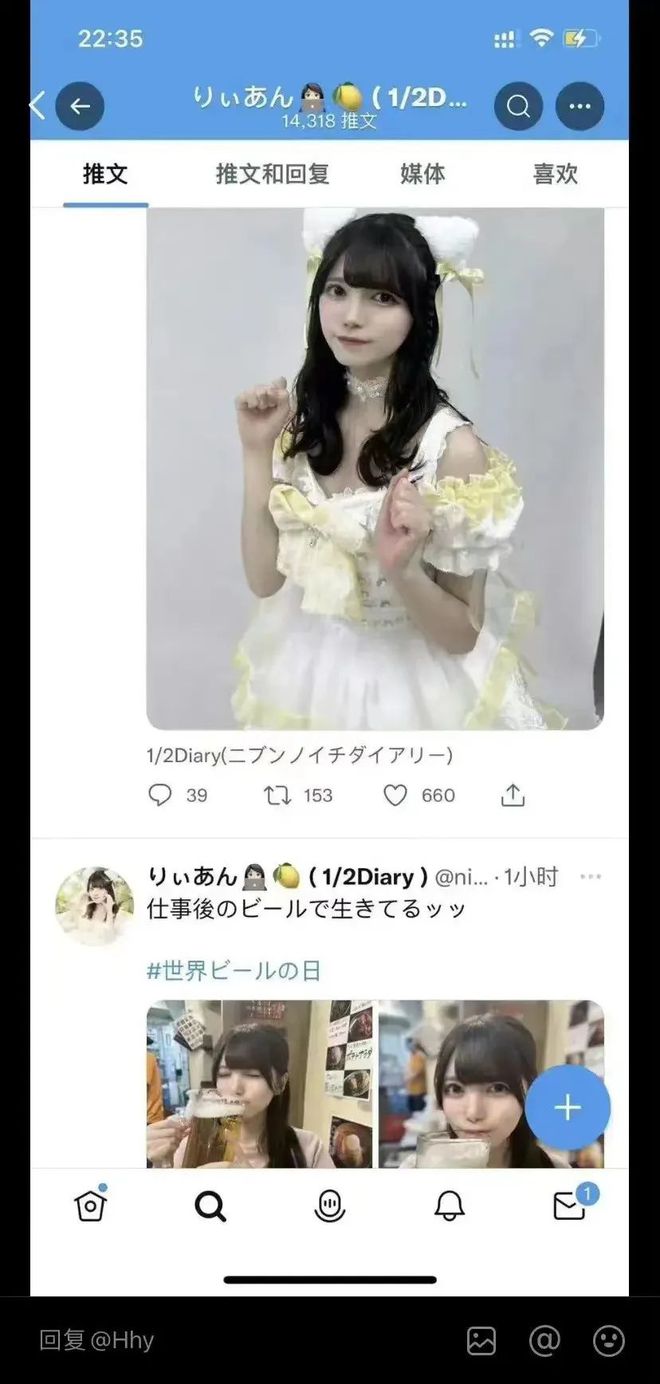Image resolution: width=660 pixels, height=1384 pixels.
Task: Open the 喜欢 tab
Action: [555, 174]
